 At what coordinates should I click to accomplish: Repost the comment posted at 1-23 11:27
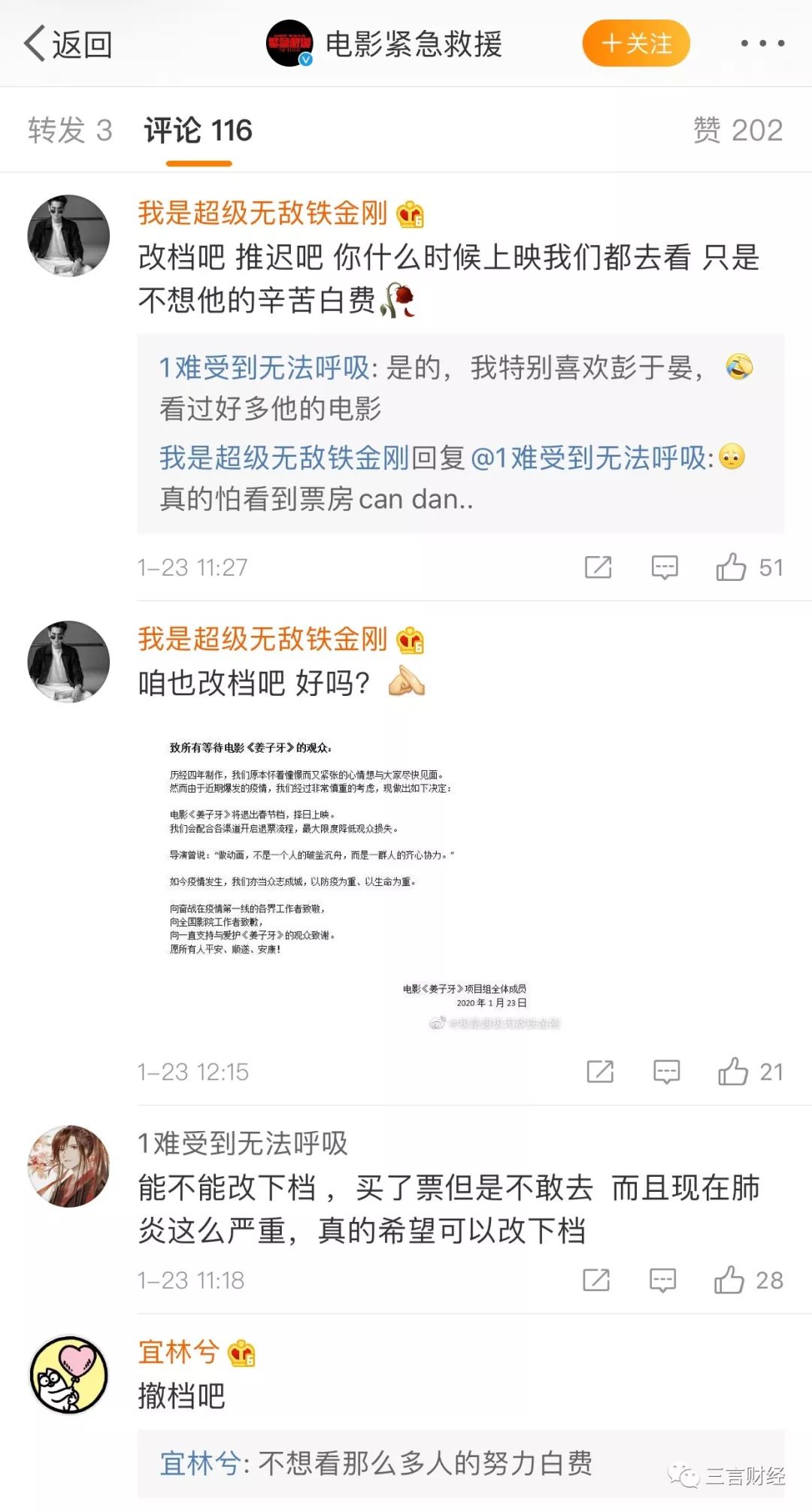tap(598, 567)
